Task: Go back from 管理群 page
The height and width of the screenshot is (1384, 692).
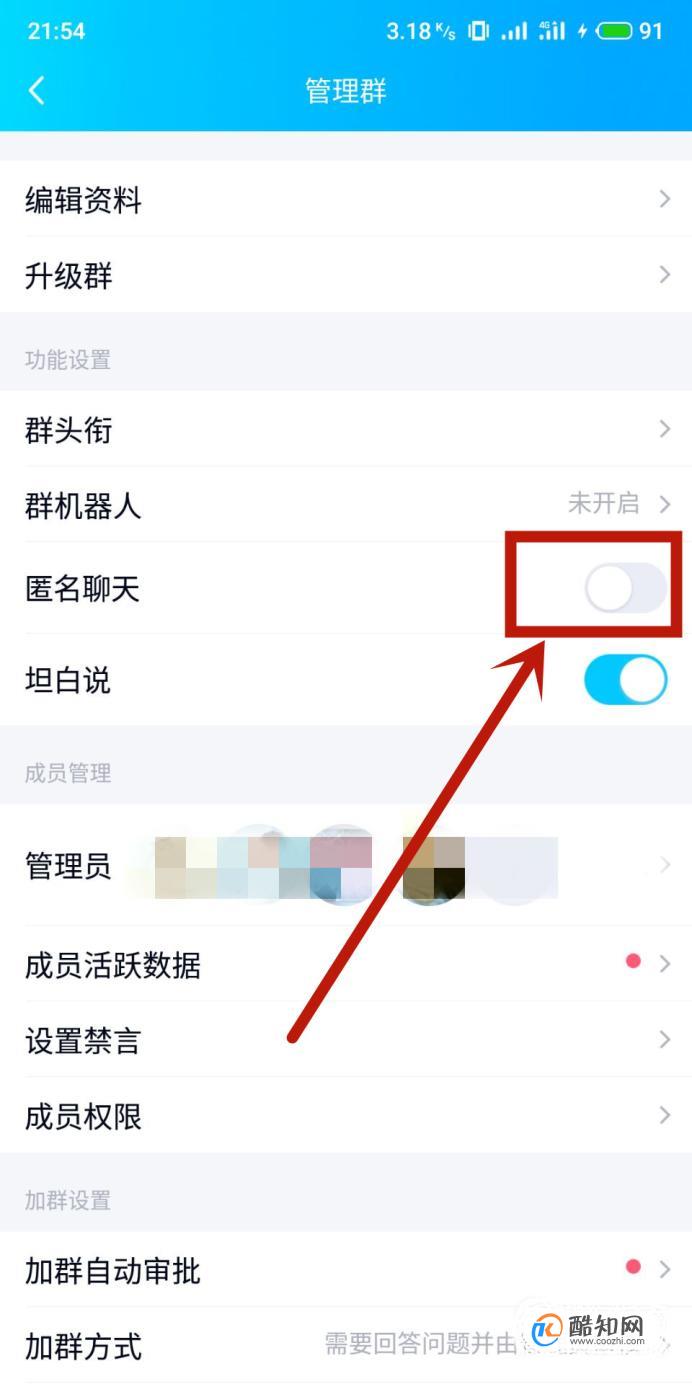Action: pos(37,91)
